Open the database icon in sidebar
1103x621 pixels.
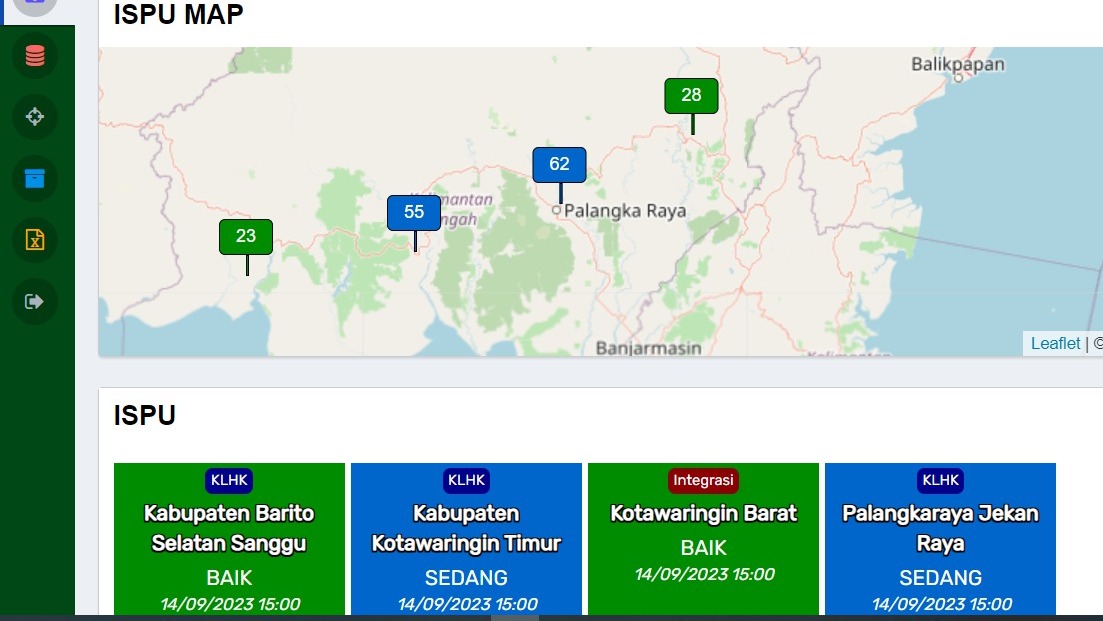[35, 56]
